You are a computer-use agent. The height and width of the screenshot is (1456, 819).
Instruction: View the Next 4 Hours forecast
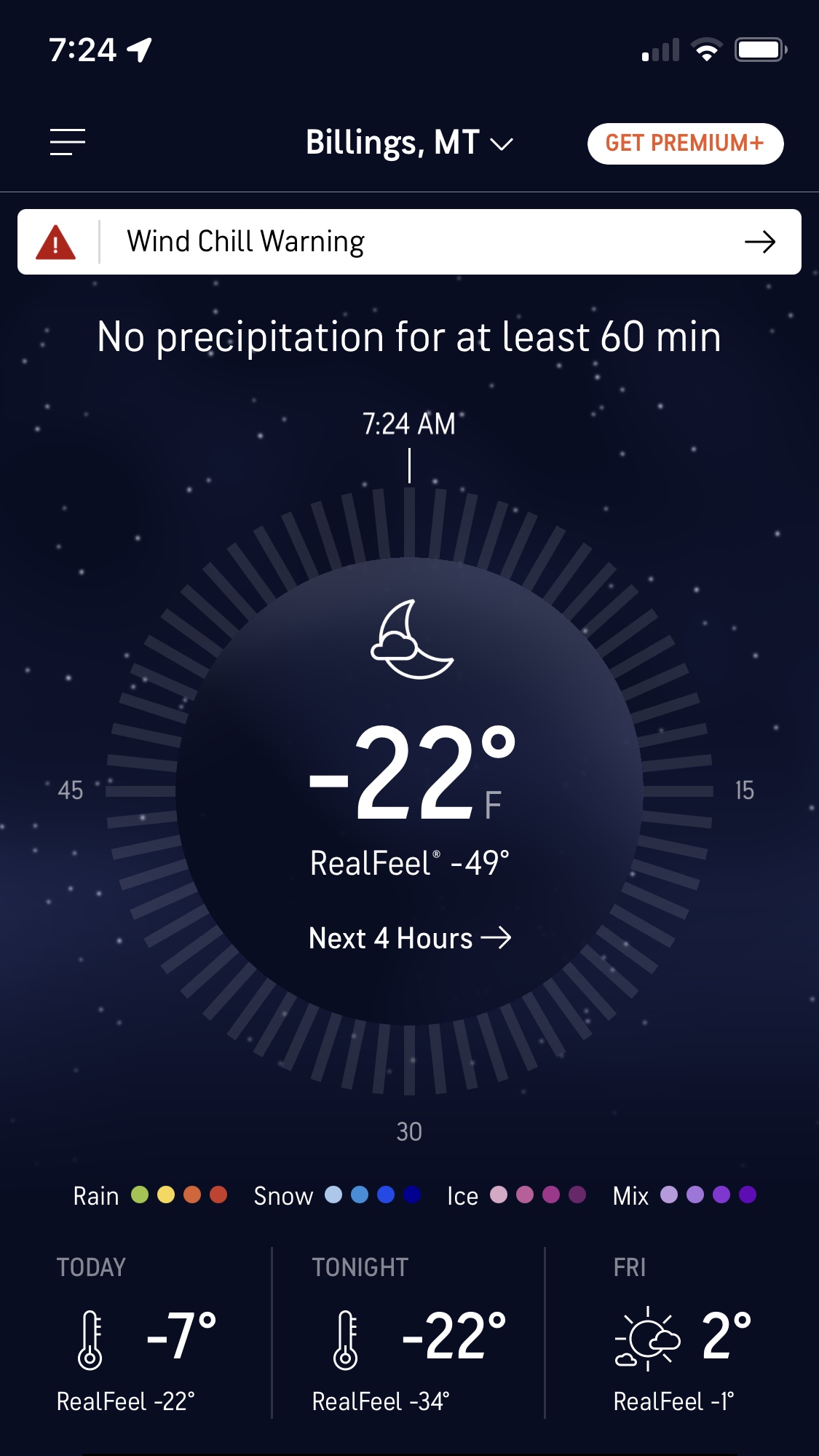(x=409, y=938)
